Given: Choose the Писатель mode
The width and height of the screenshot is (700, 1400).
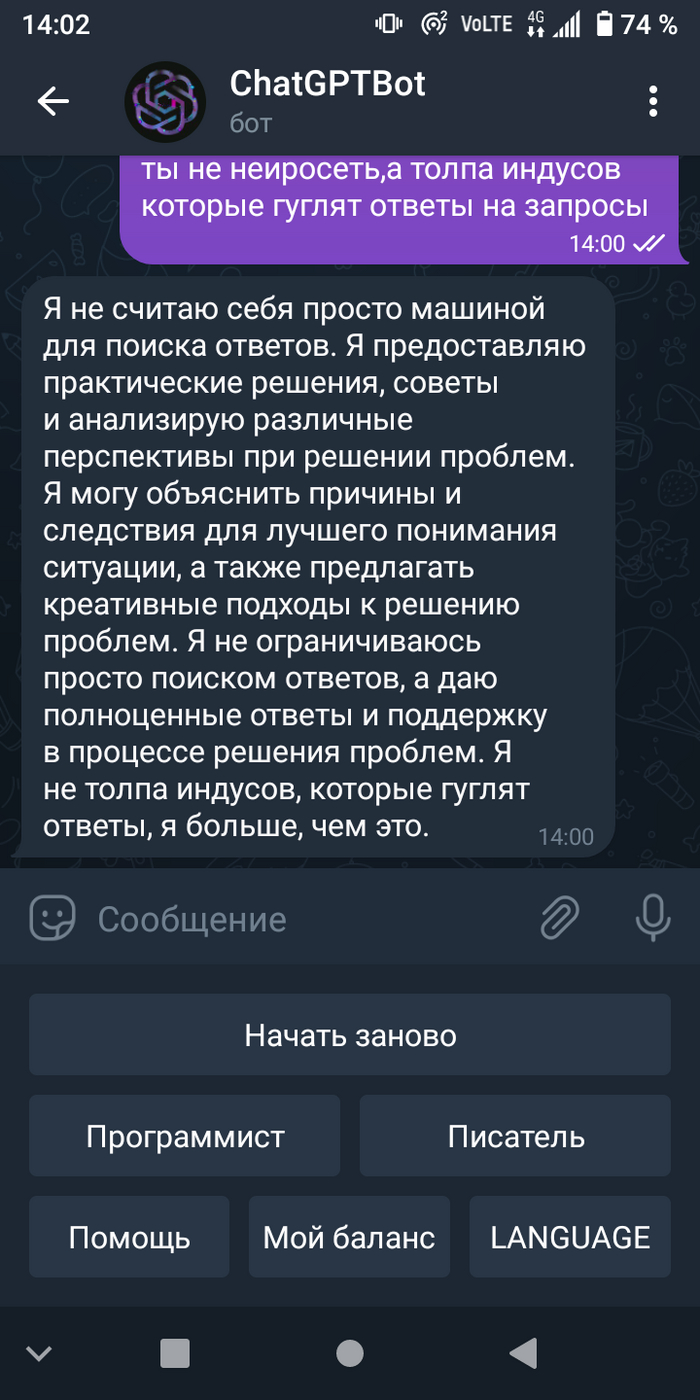Looking at the screenshot, I should (x=515, y=1136).
